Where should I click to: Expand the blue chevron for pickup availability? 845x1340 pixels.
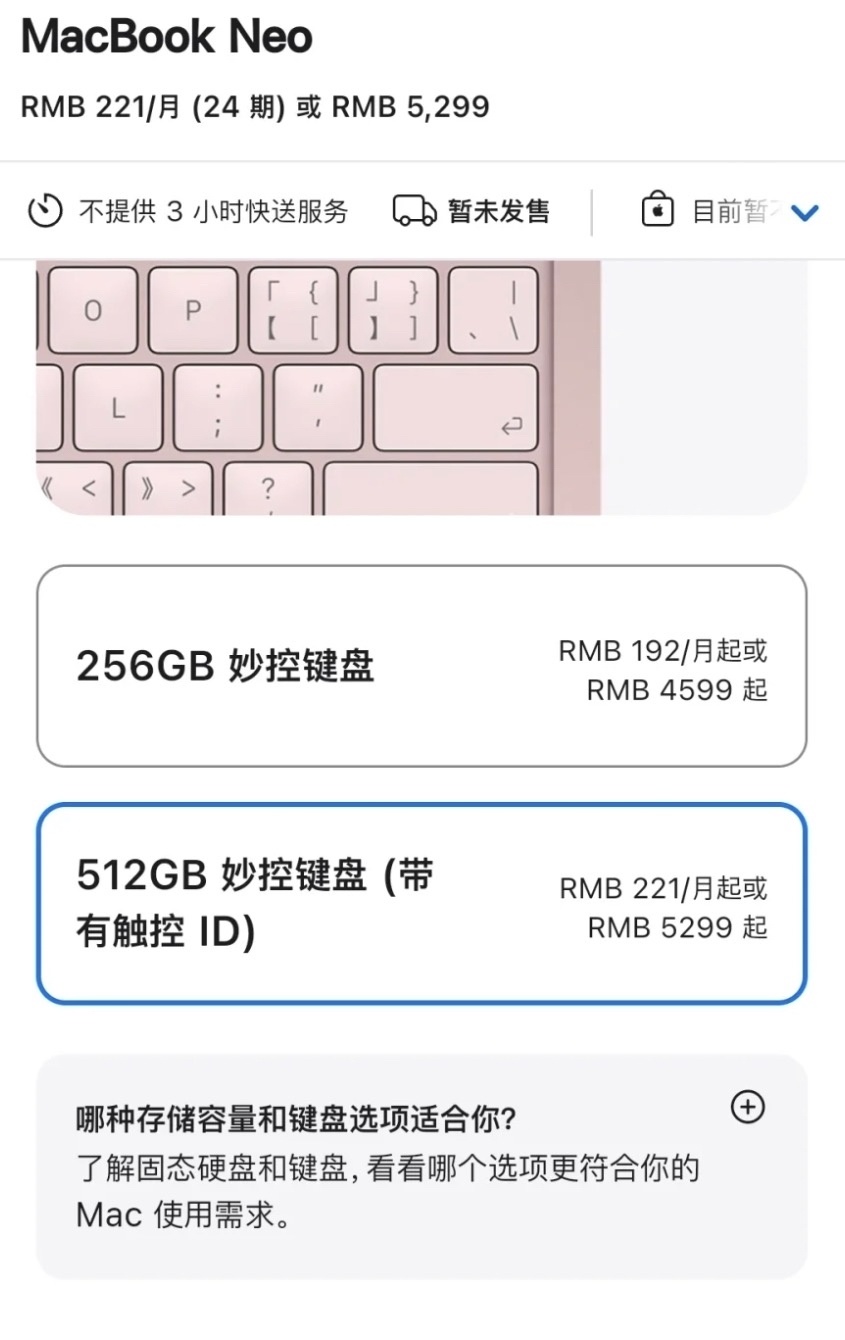(806, 211)
